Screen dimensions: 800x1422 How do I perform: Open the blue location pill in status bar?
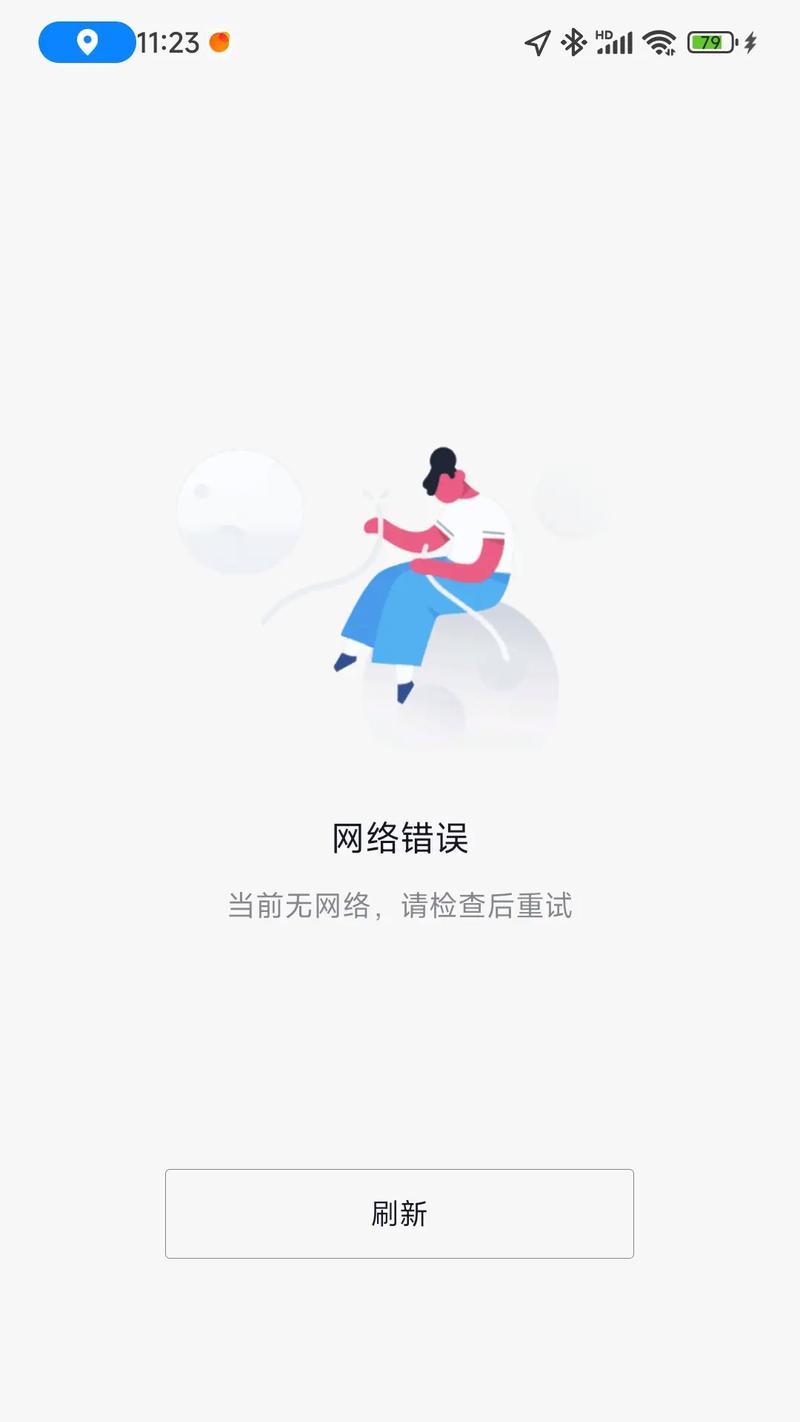87,42
